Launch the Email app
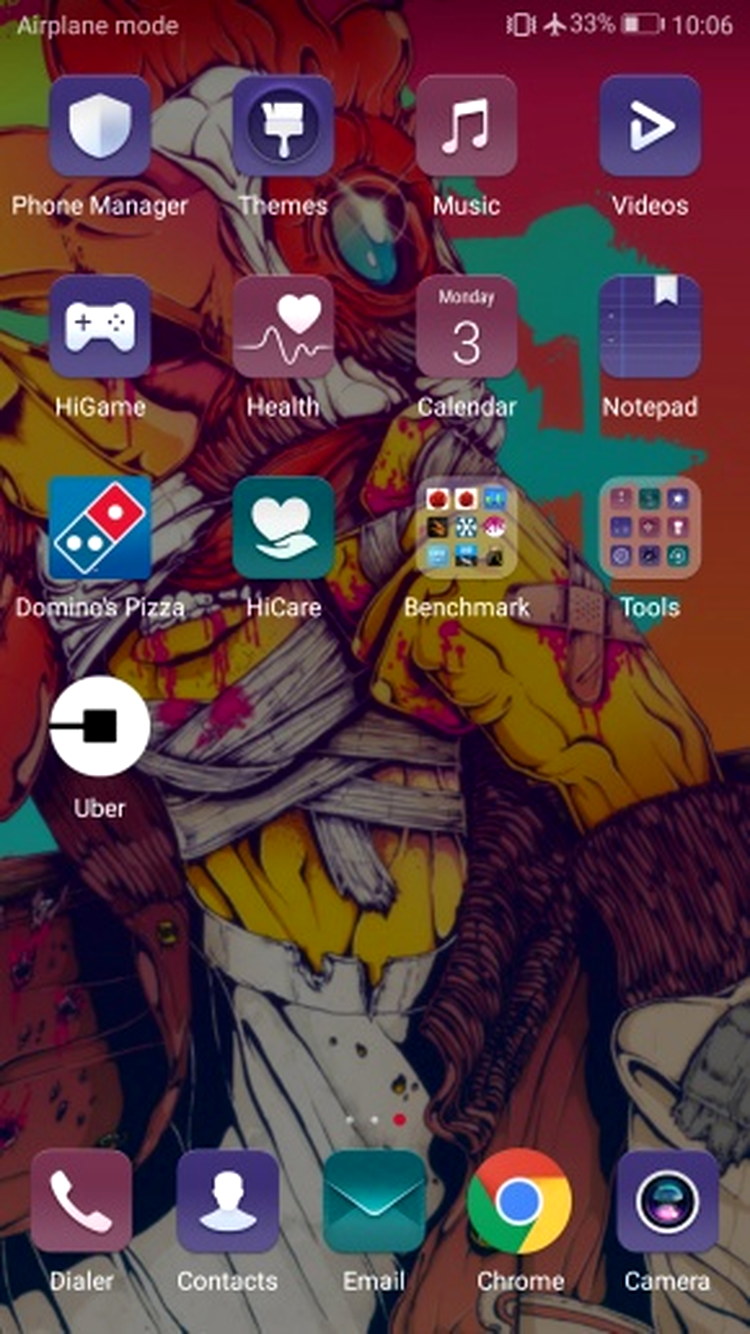 [x=374, y=1201]
